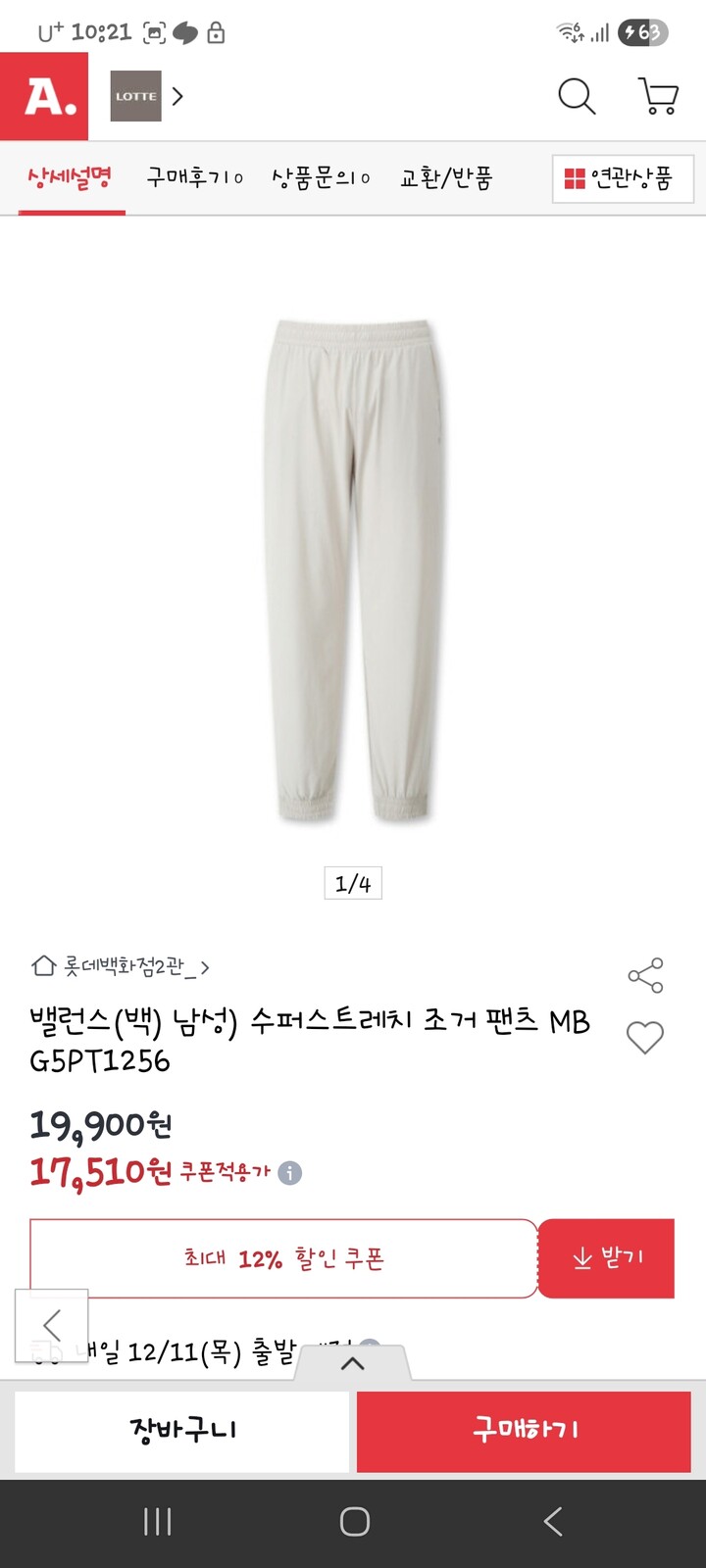Select the 교환/반품 tab
706x1568 pixels.
pos(446,179)
